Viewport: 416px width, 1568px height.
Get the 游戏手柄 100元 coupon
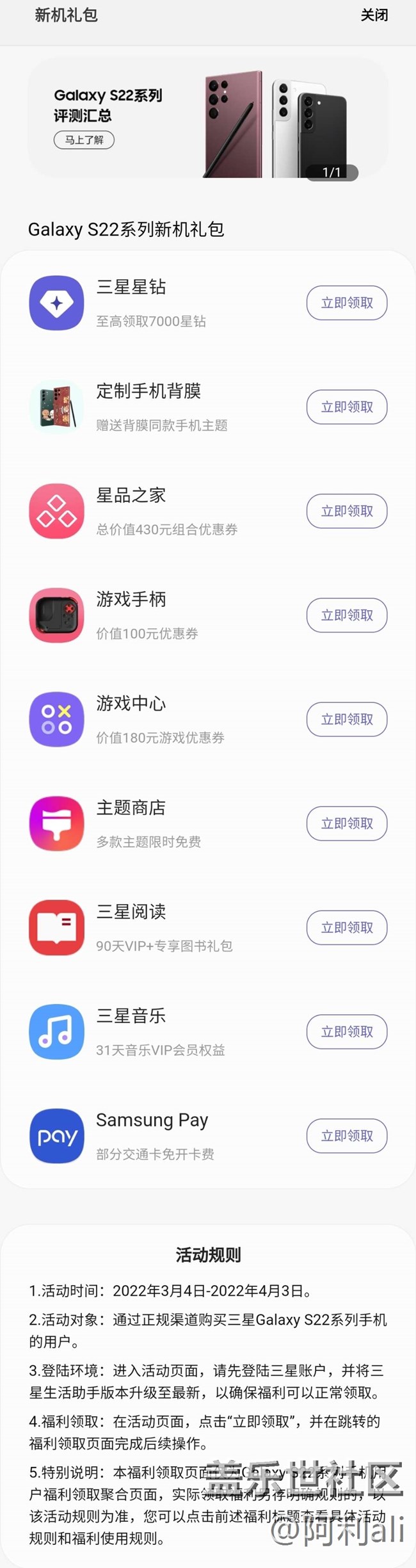(346, 615)
